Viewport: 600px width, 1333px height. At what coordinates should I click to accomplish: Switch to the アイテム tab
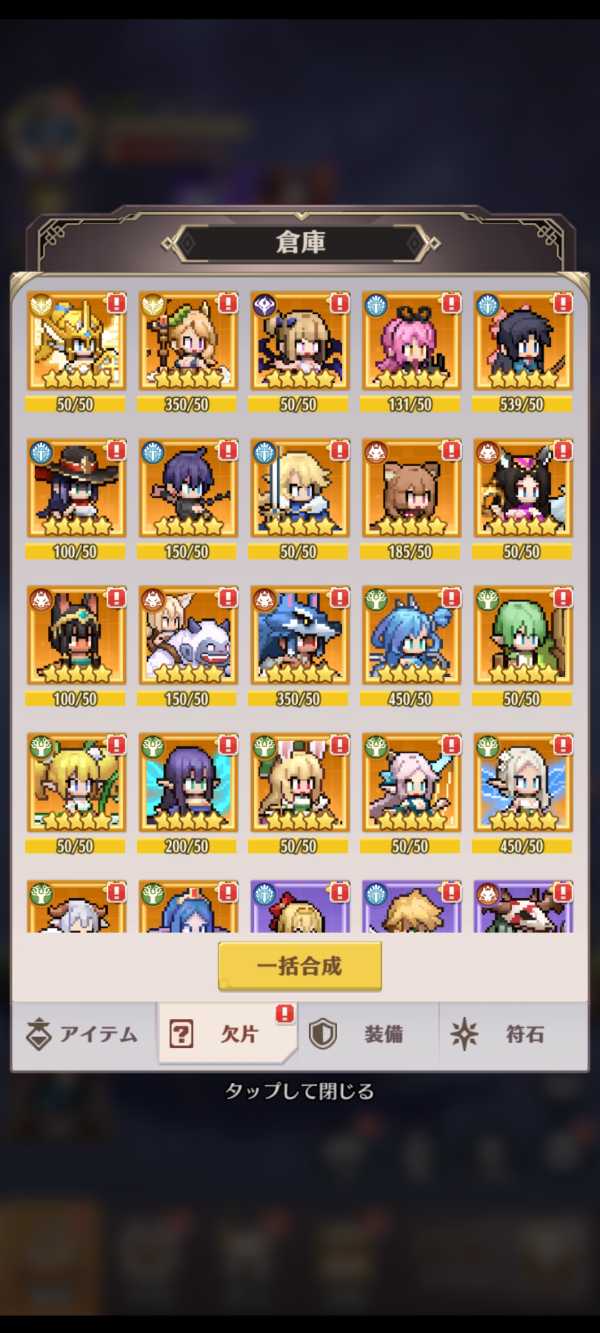tap(84, 1034)
